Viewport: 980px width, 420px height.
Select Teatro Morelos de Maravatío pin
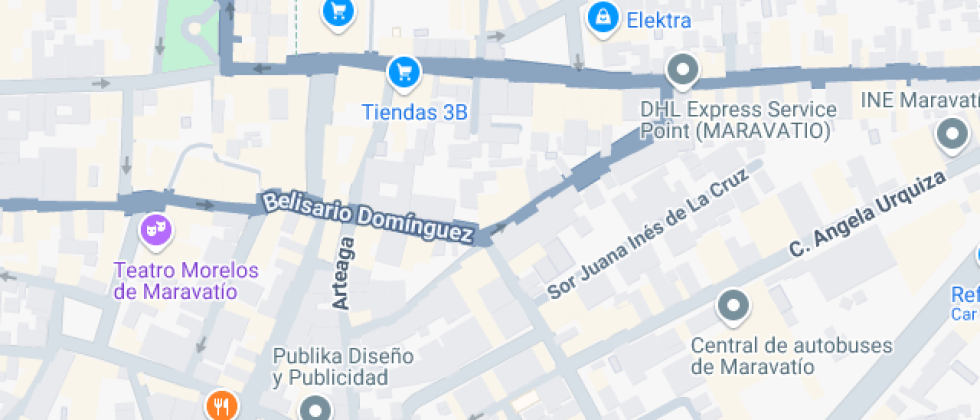tap(155, 231)
